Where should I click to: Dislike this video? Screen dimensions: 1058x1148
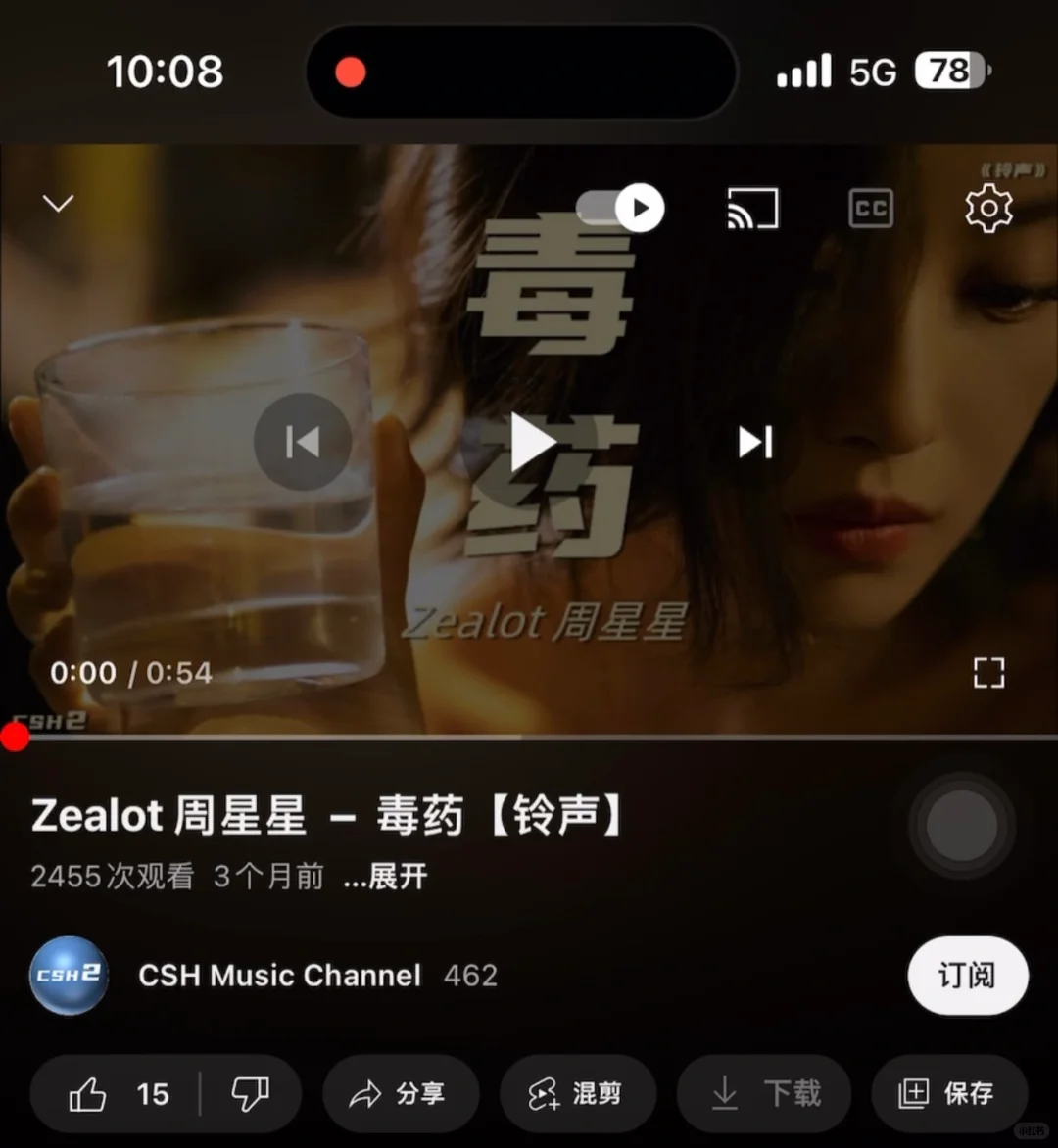(x=251, y=1094)
